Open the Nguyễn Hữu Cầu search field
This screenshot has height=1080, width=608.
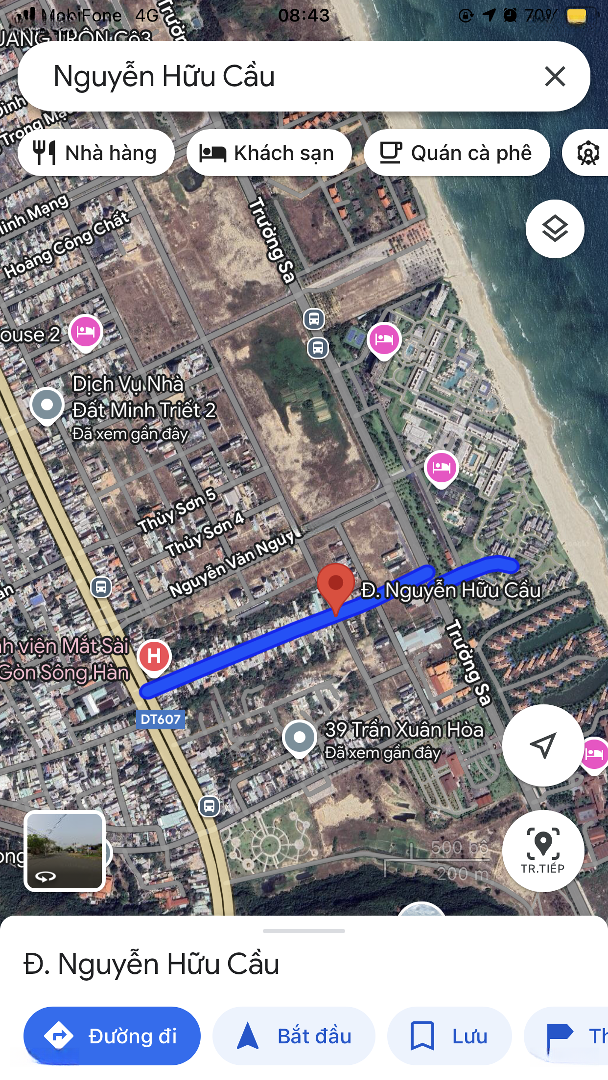coord(280,77)
